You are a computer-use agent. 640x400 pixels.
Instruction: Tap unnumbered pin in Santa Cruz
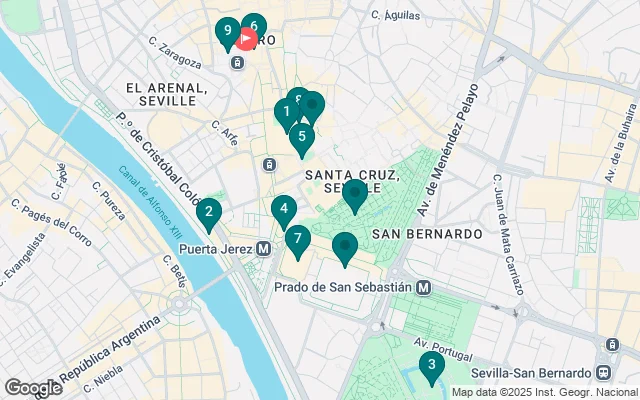355,194
